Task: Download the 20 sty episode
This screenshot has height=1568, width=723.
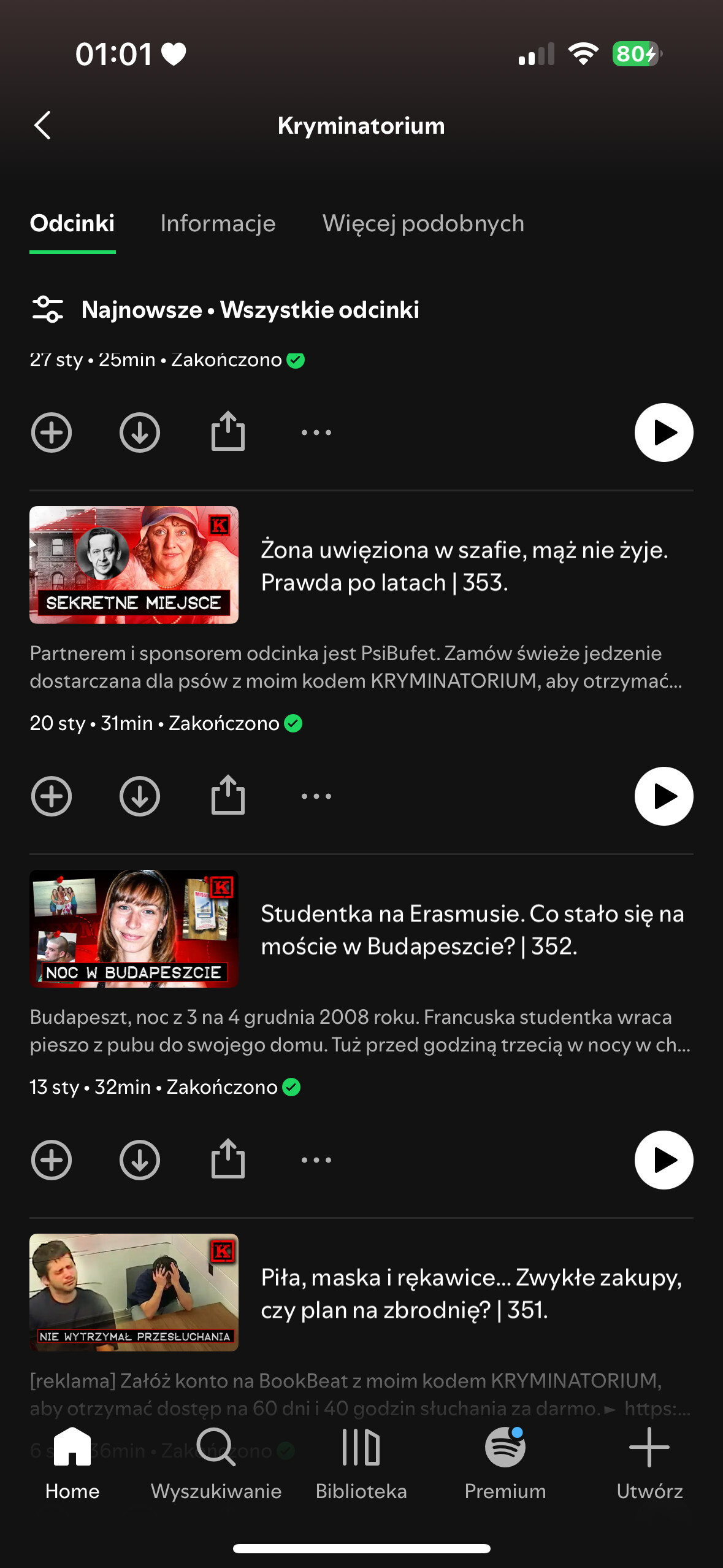Action: (140, 796)
